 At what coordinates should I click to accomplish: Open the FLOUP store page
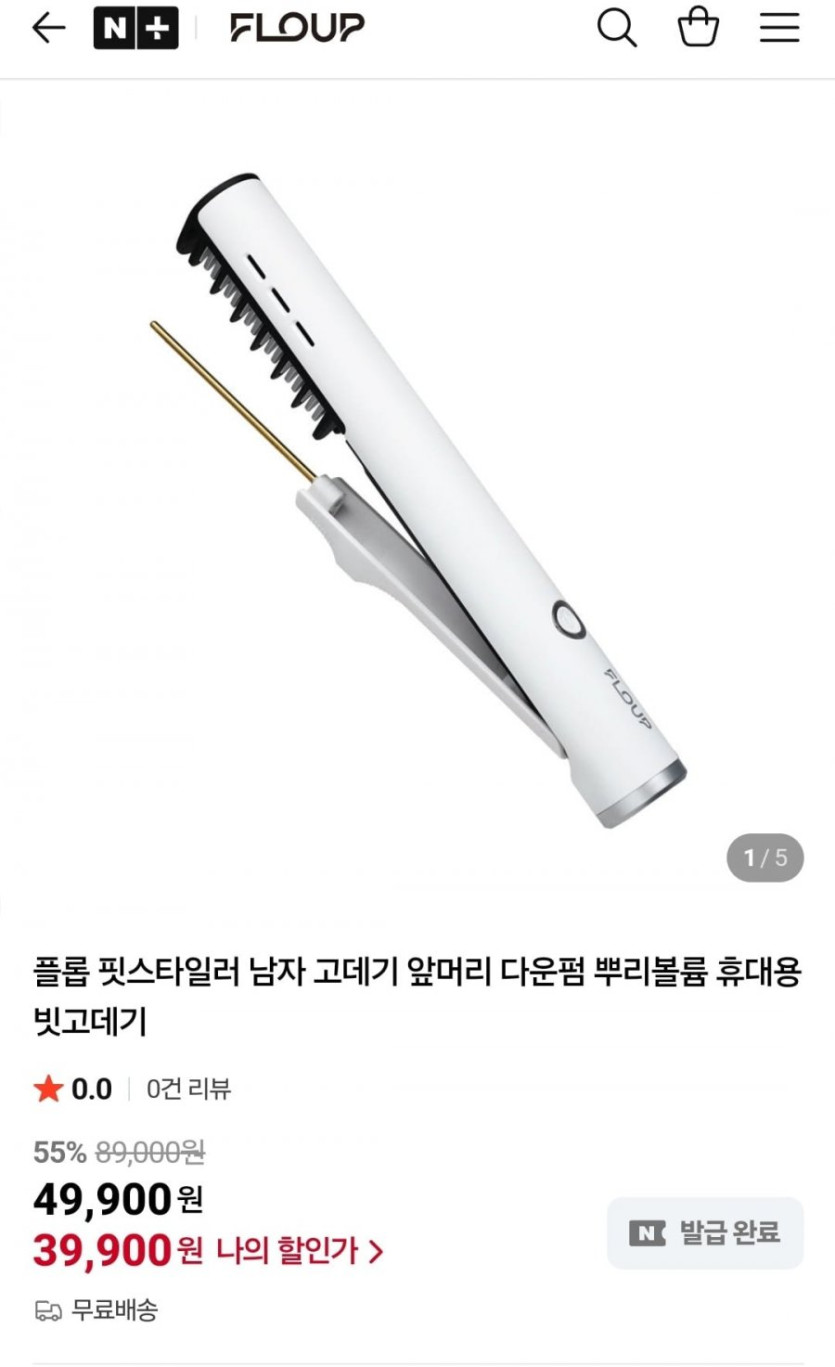pyautogui.click(x=297, y=29)
